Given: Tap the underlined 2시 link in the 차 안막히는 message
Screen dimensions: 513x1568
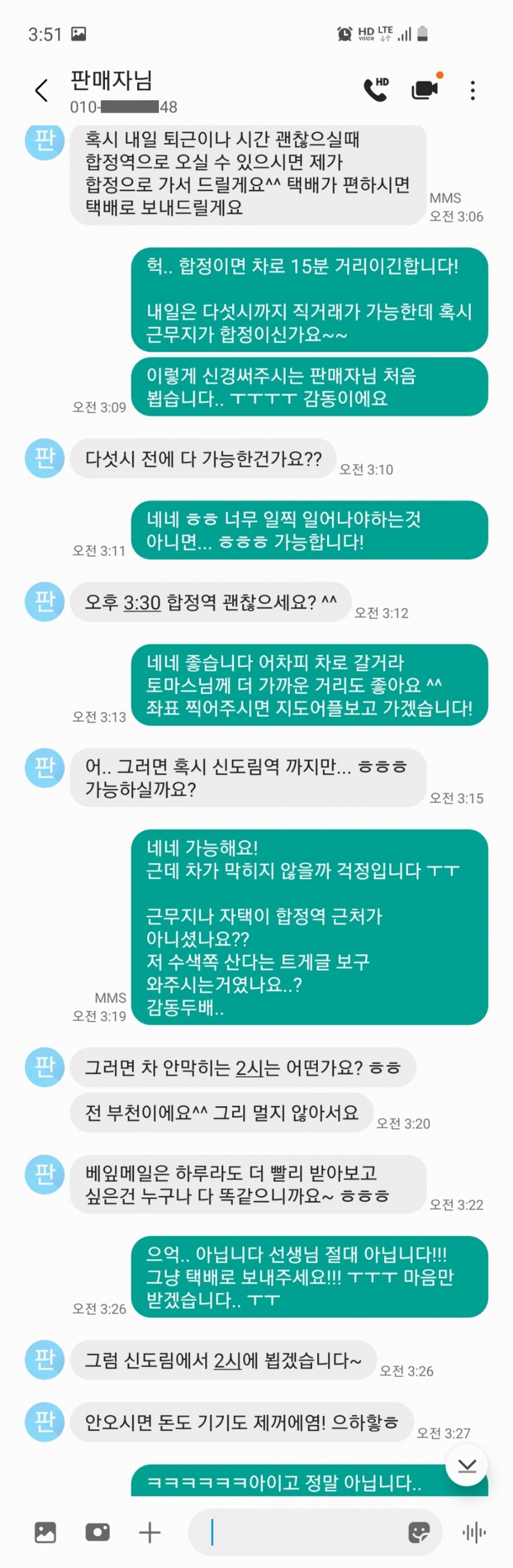Looking at the screenshot, I should [x=248, y=1067].
